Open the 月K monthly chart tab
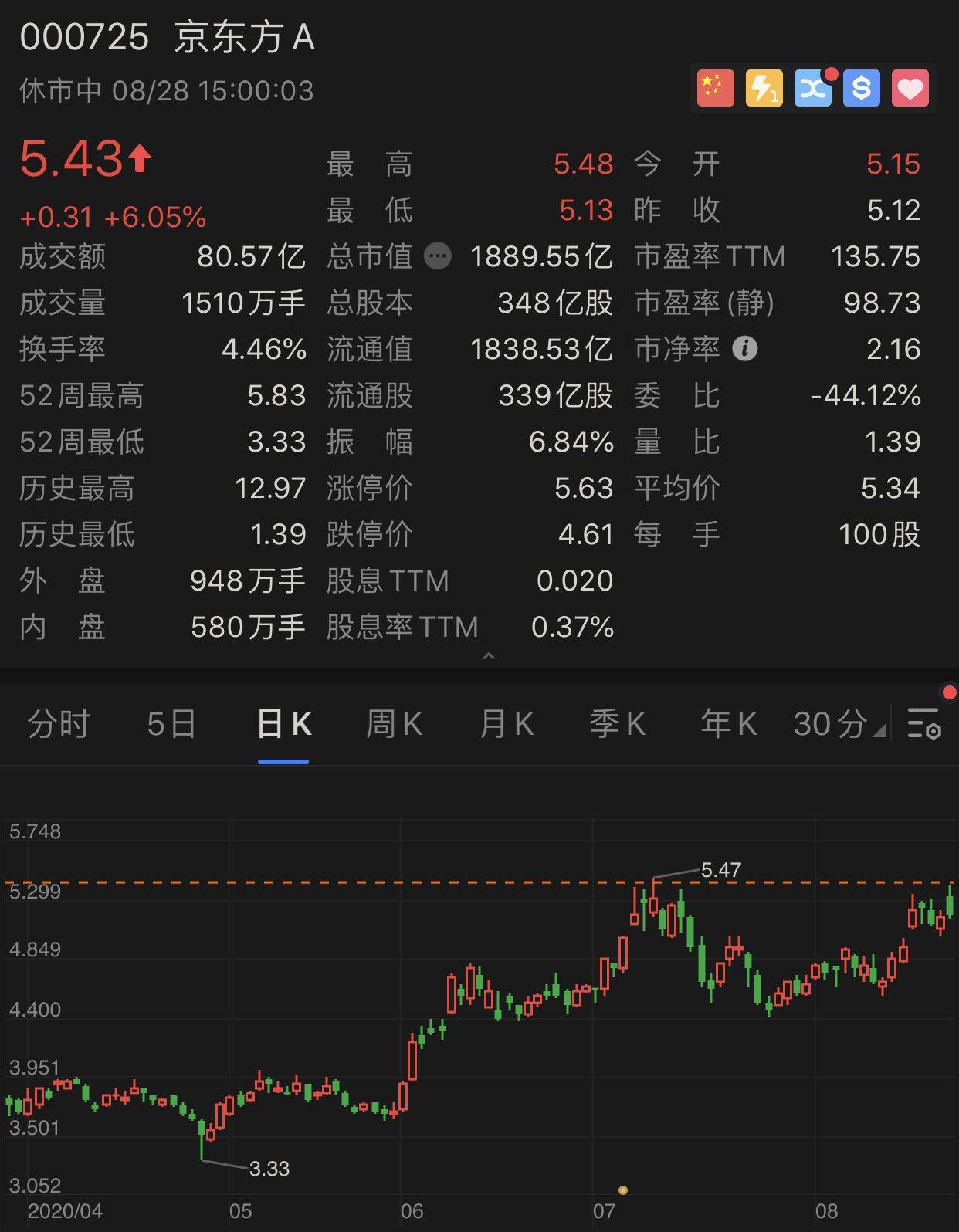Screen dimensions: 959x1232 coord(506,724)
